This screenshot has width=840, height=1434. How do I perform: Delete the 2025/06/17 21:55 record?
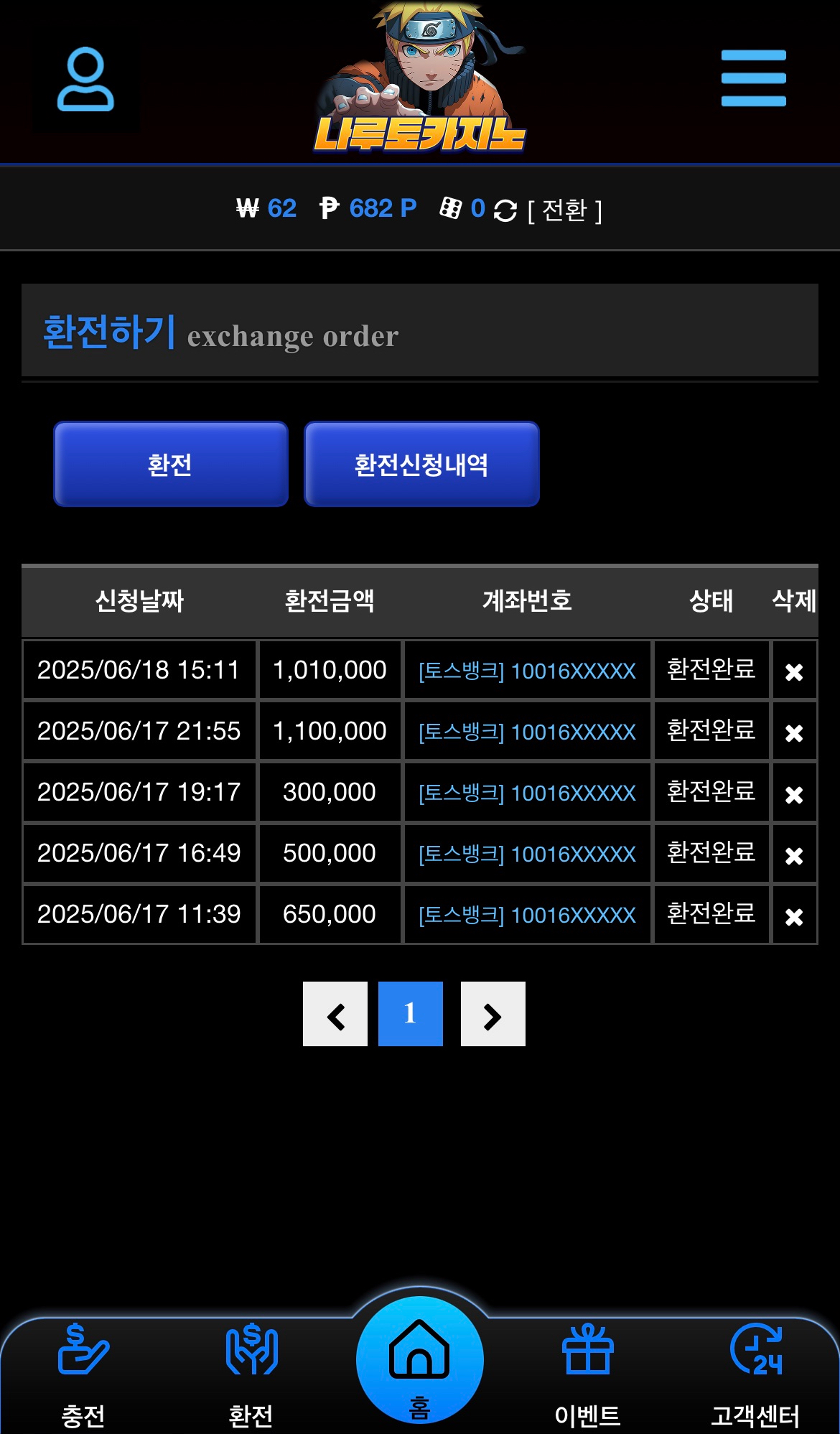pyautogui.click(x=793, y=732)
